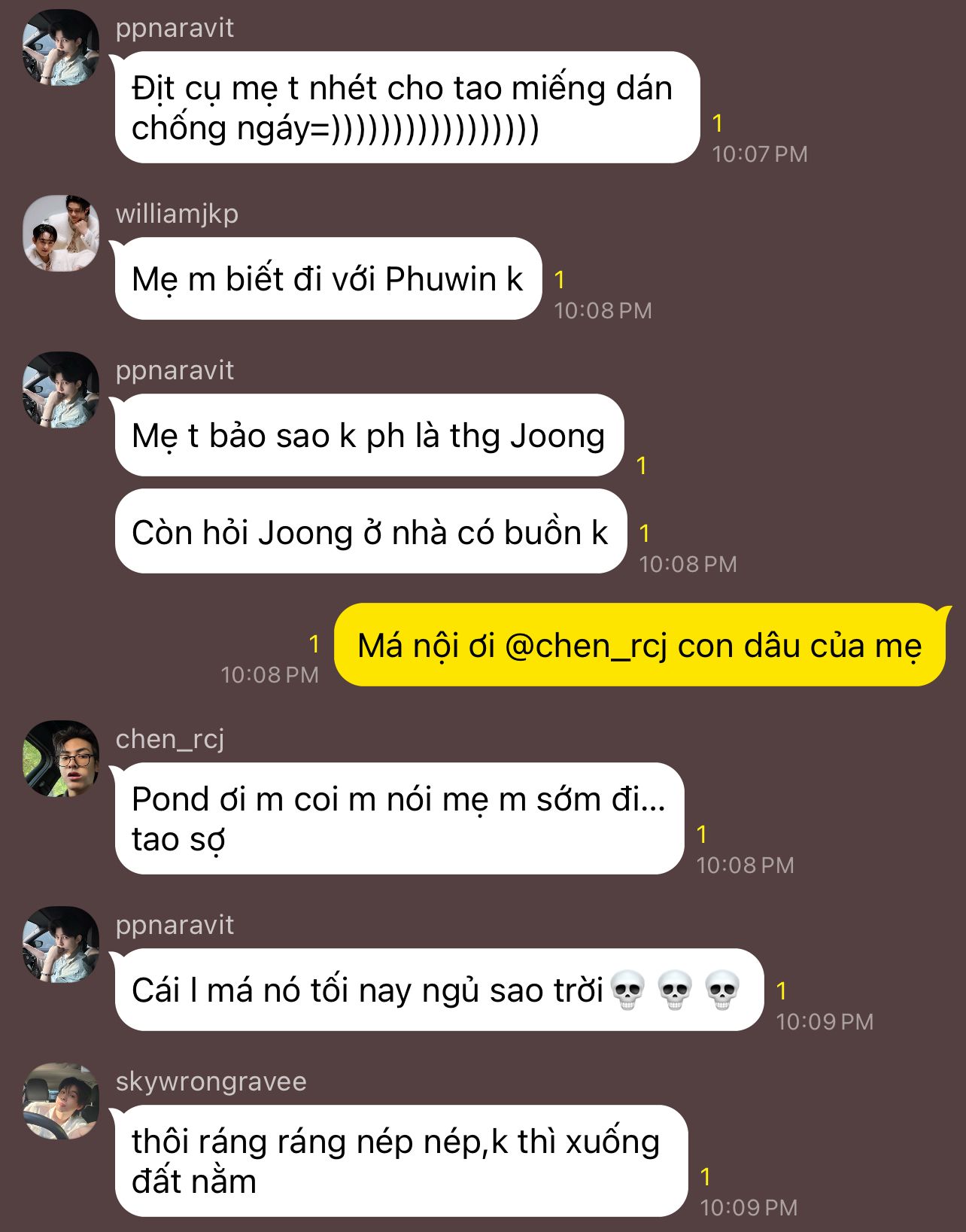
Task: Open williamjkp's profile picture
Action: (61, 233)
